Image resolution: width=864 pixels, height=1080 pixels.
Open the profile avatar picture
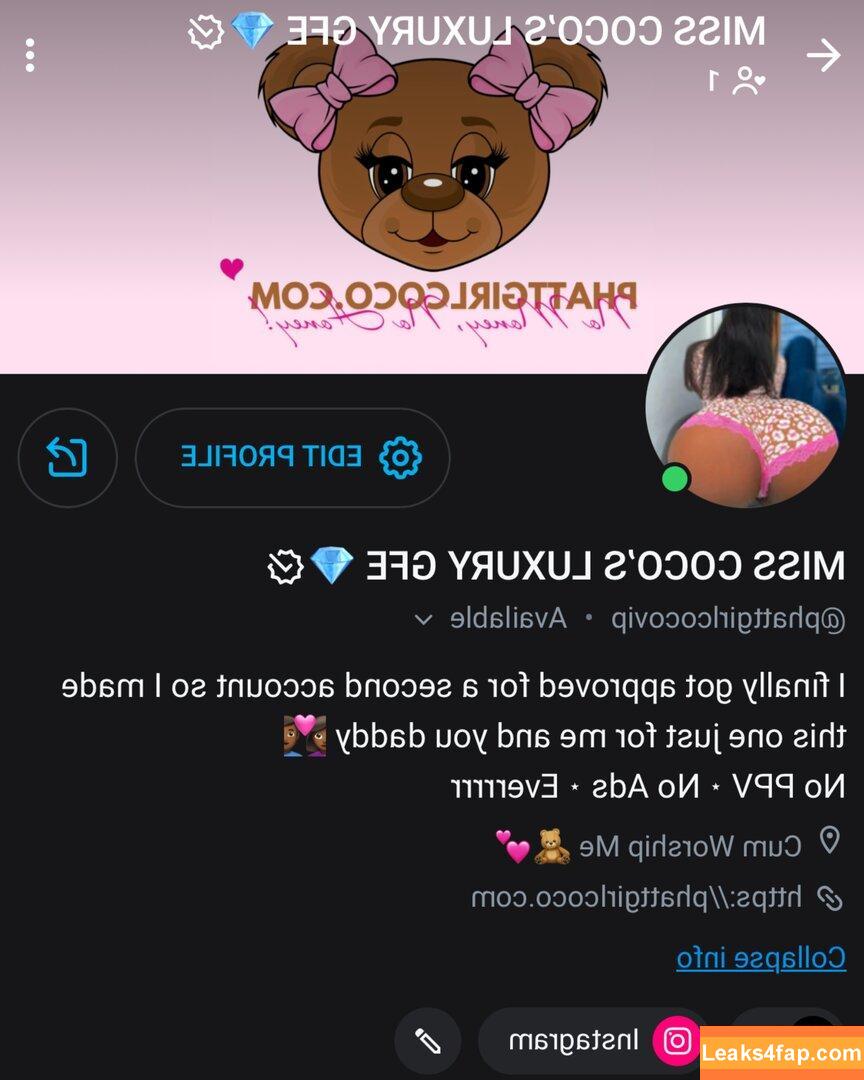745,405
